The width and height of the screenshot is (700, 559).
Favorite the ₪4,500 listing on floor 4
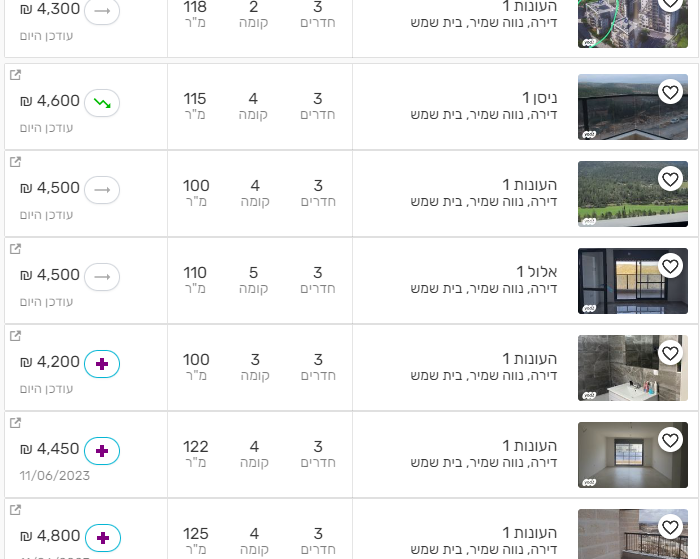pos(670,179)
